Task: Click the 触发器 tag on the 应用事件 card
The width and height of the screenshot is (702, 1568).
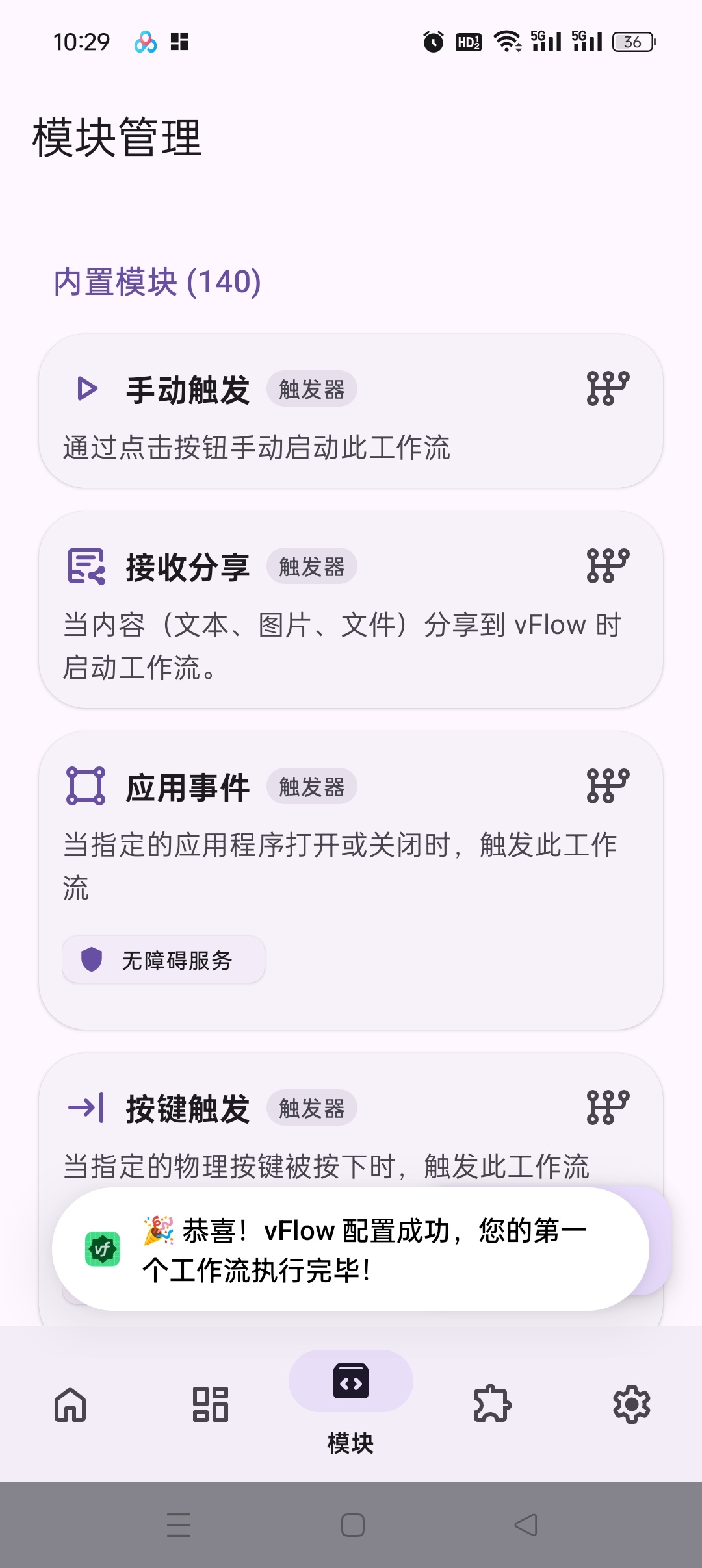Action: (312, 786)
